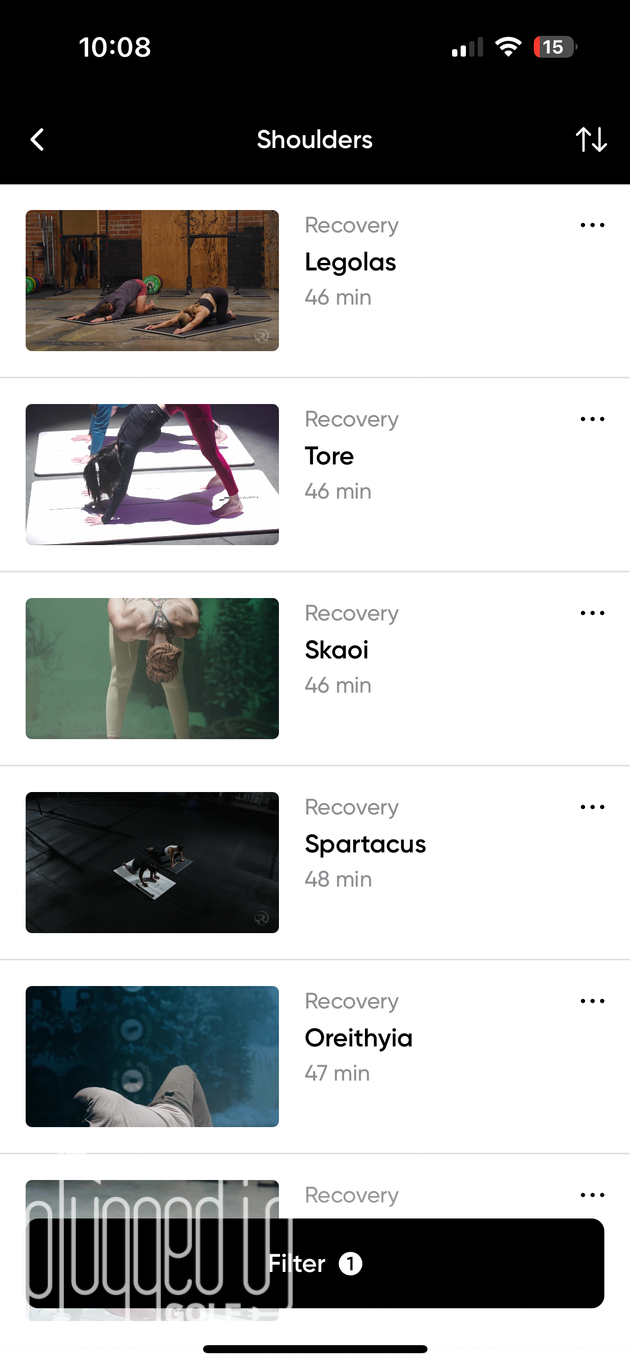Tap the three-dot menu for Skaoi
Image resolution: width=630 pixels, height=1366 pixels.
(592, 613)
